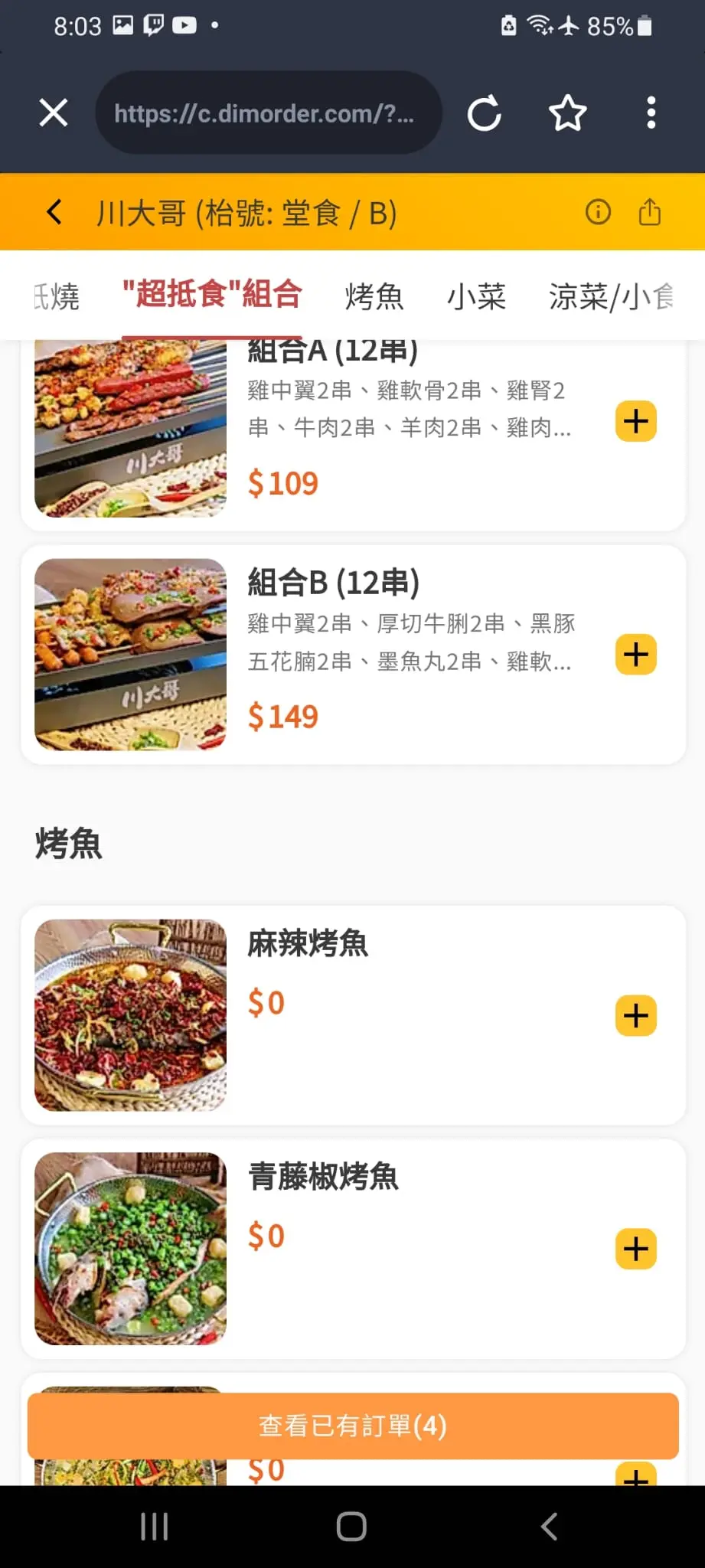The height and width of the screenshot is (1568, 705).
Task: Close the browser tab with X
Action: click(x=54, y=113)
